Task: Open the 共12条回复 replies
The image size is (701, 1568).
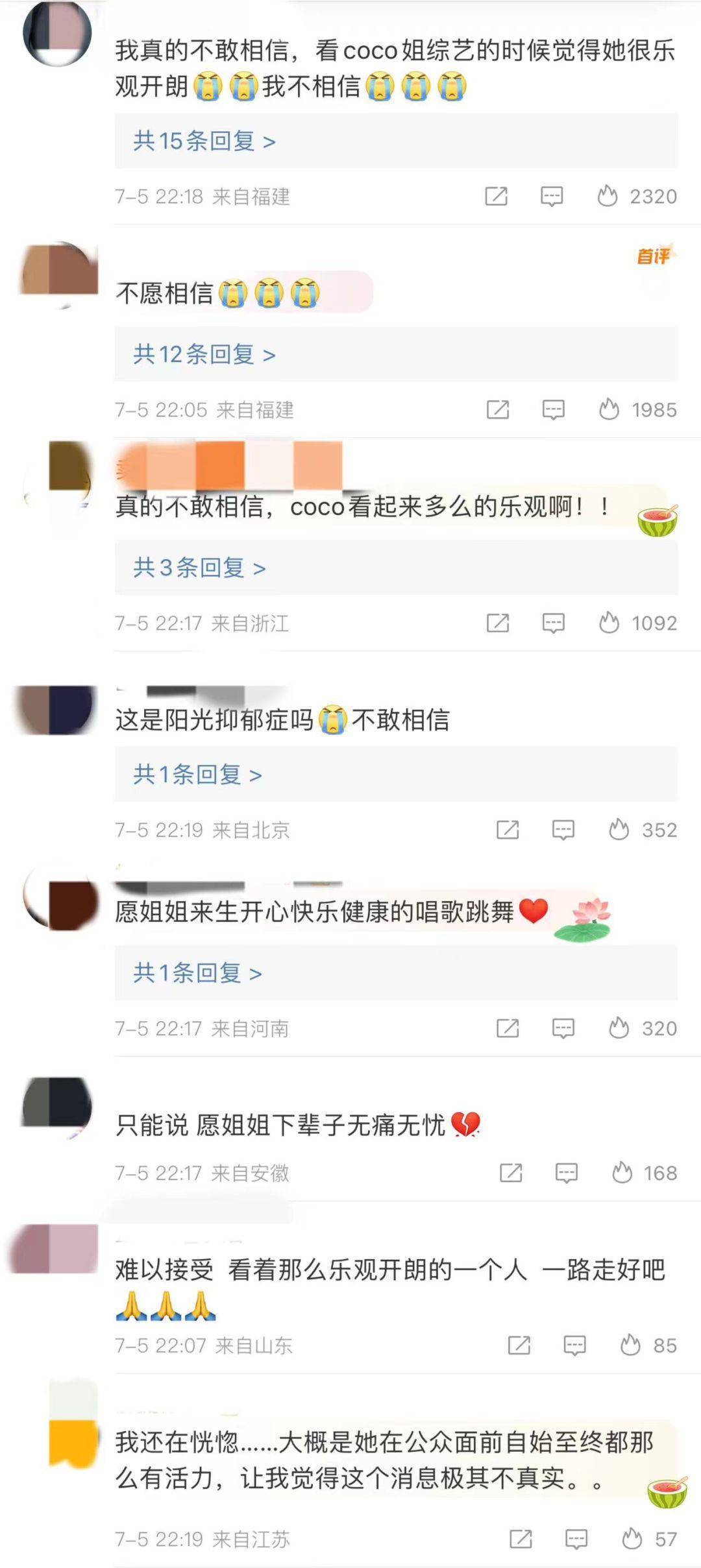Action: click(204, 354)
